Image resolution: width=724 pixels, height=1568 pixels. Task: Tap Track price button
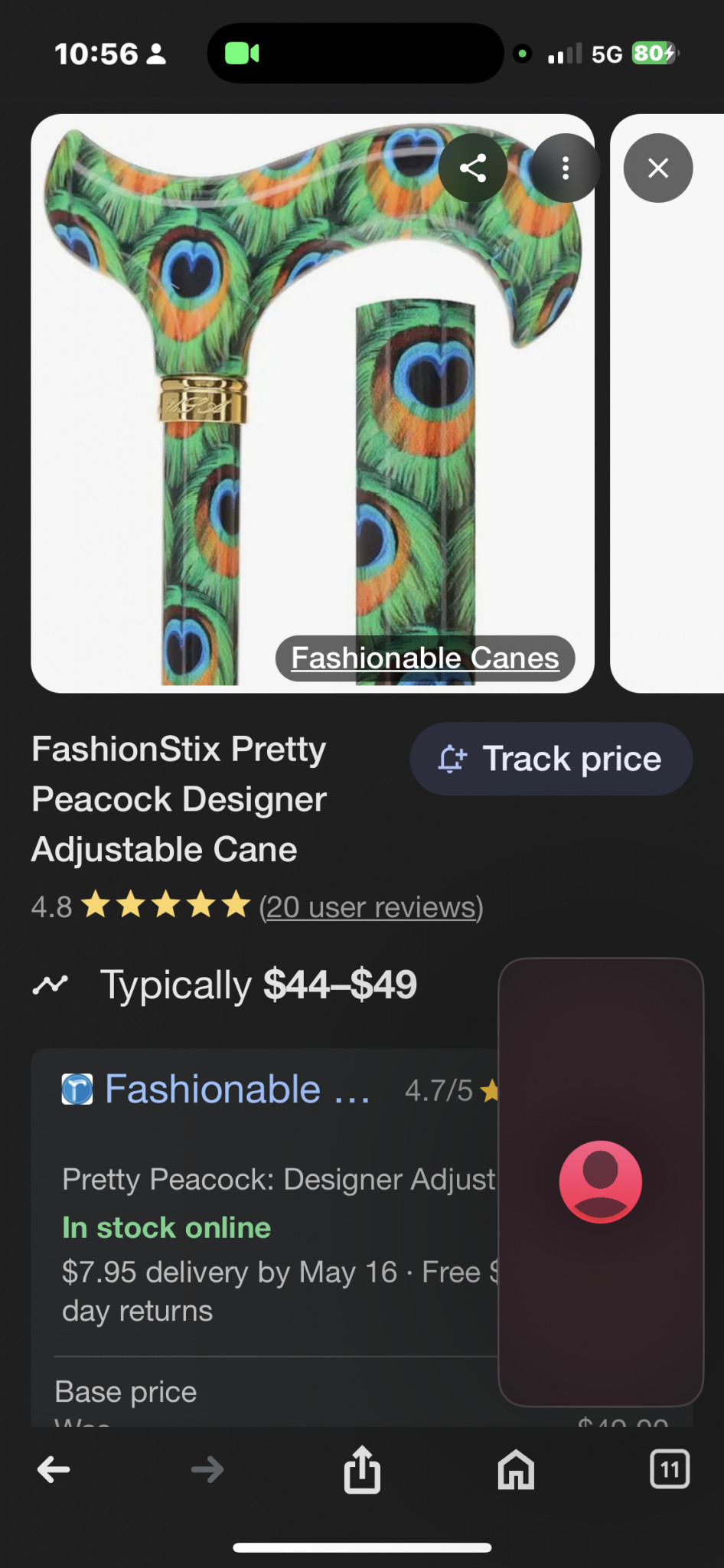click(551, 759)
